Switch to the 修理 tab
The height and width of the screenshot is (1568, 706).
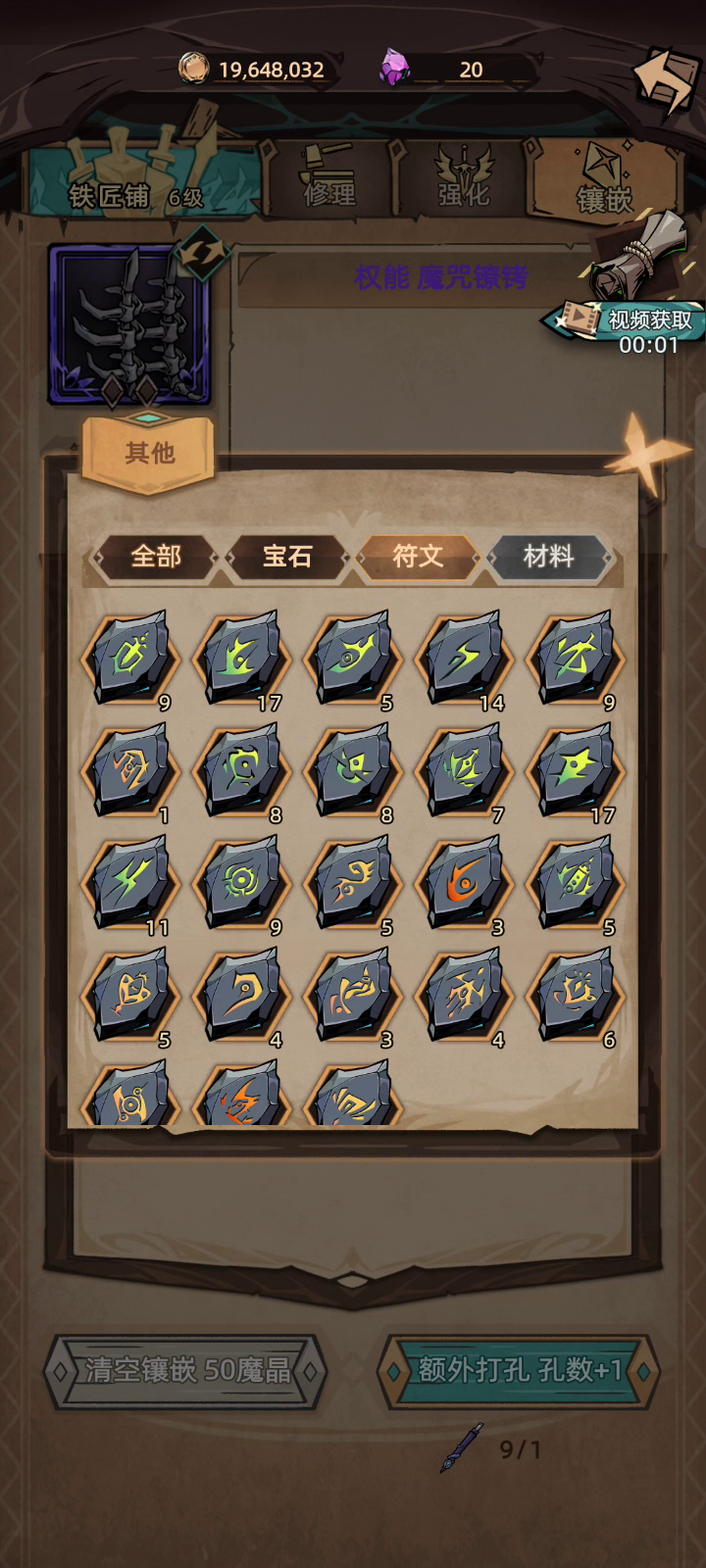pyautogui.click(x=328, y=180)
